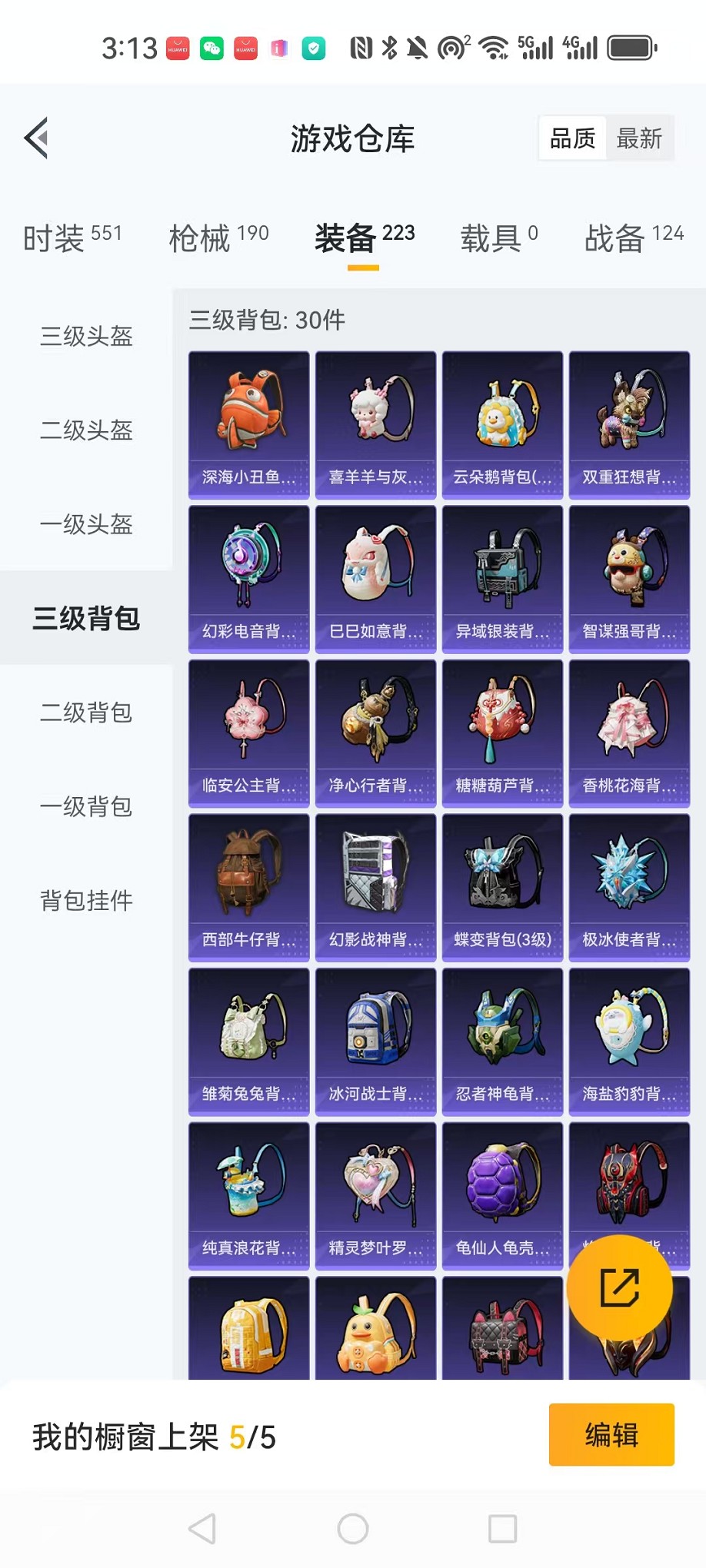Open the 载具 tab
Screen dimensions: 706x1568
pos(499,238)
